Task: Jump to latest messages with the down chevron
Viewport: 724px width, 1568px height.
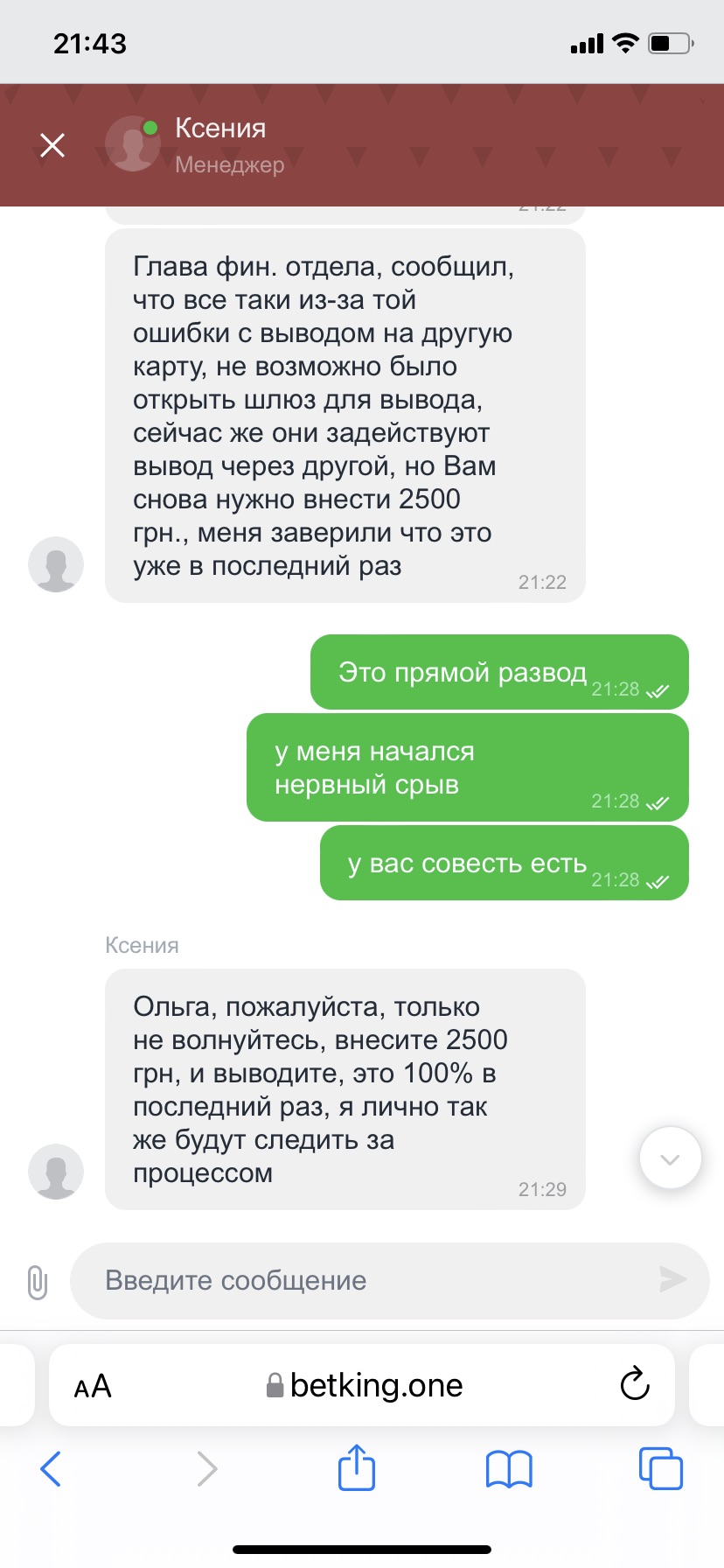Action: pos(671,1158)
